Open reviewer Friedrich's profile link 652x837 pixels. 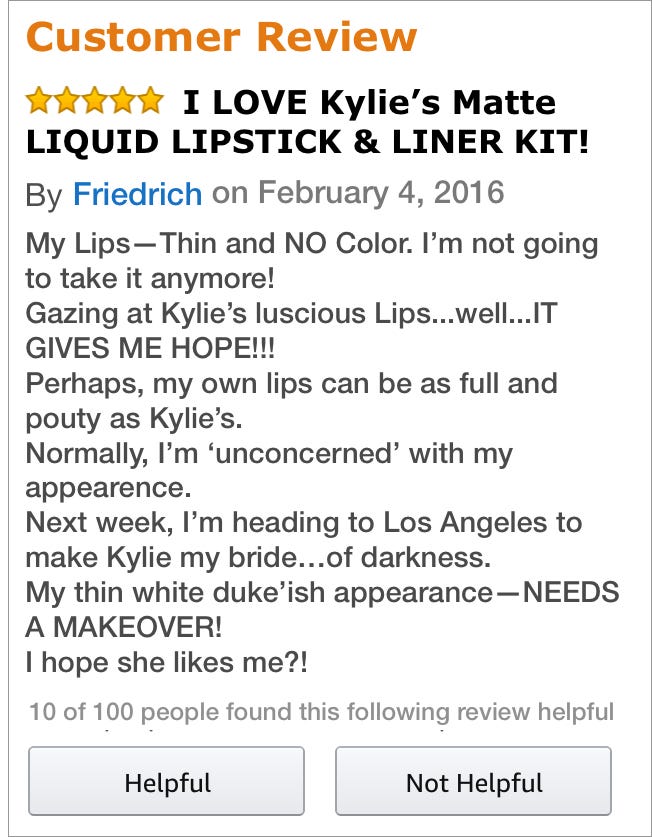point(137,194)
